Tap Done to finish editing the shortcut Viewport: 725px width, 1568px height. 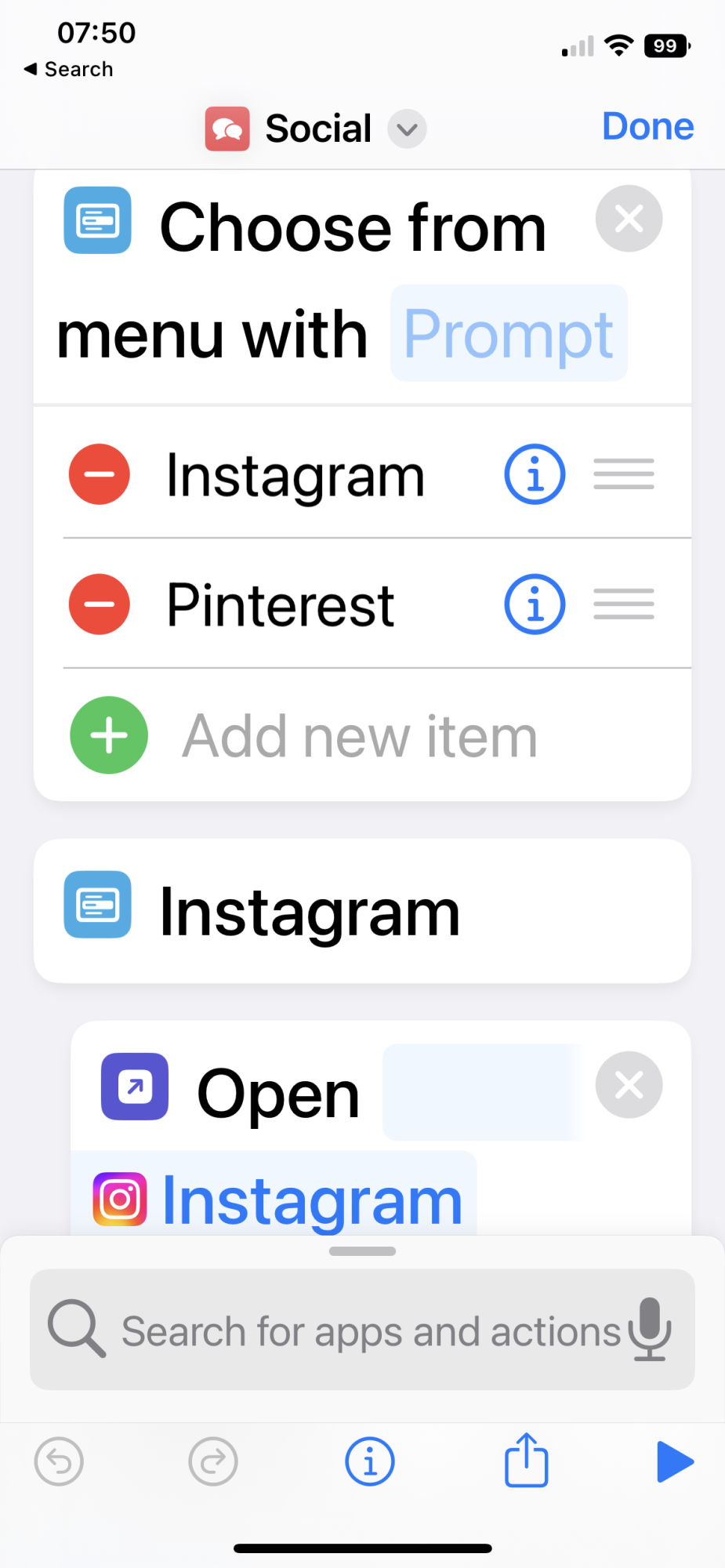(x=647, y=127)
